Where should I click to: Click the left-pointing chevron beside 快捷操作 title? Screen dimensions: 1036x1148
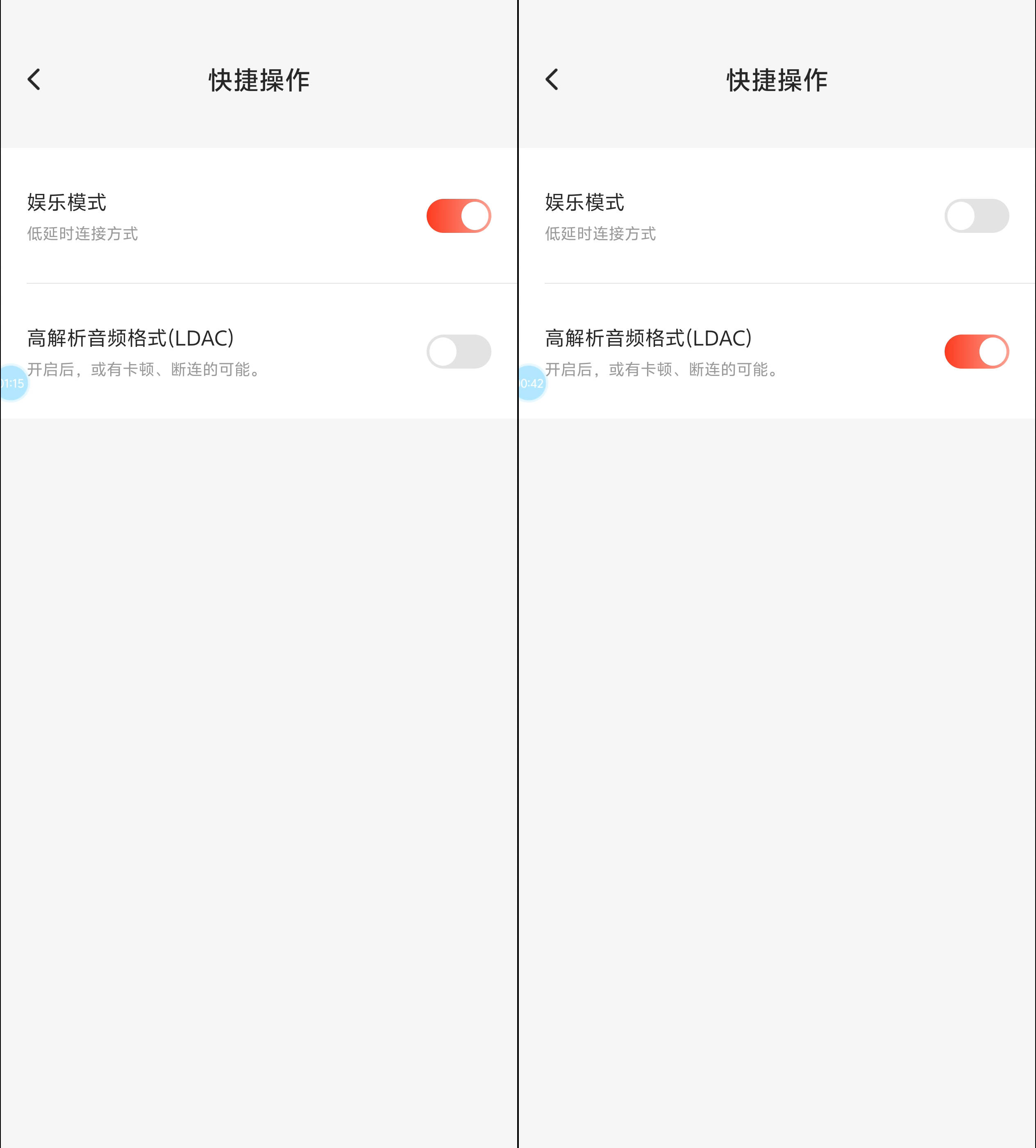pyautogui.click(x=34, y=80)
